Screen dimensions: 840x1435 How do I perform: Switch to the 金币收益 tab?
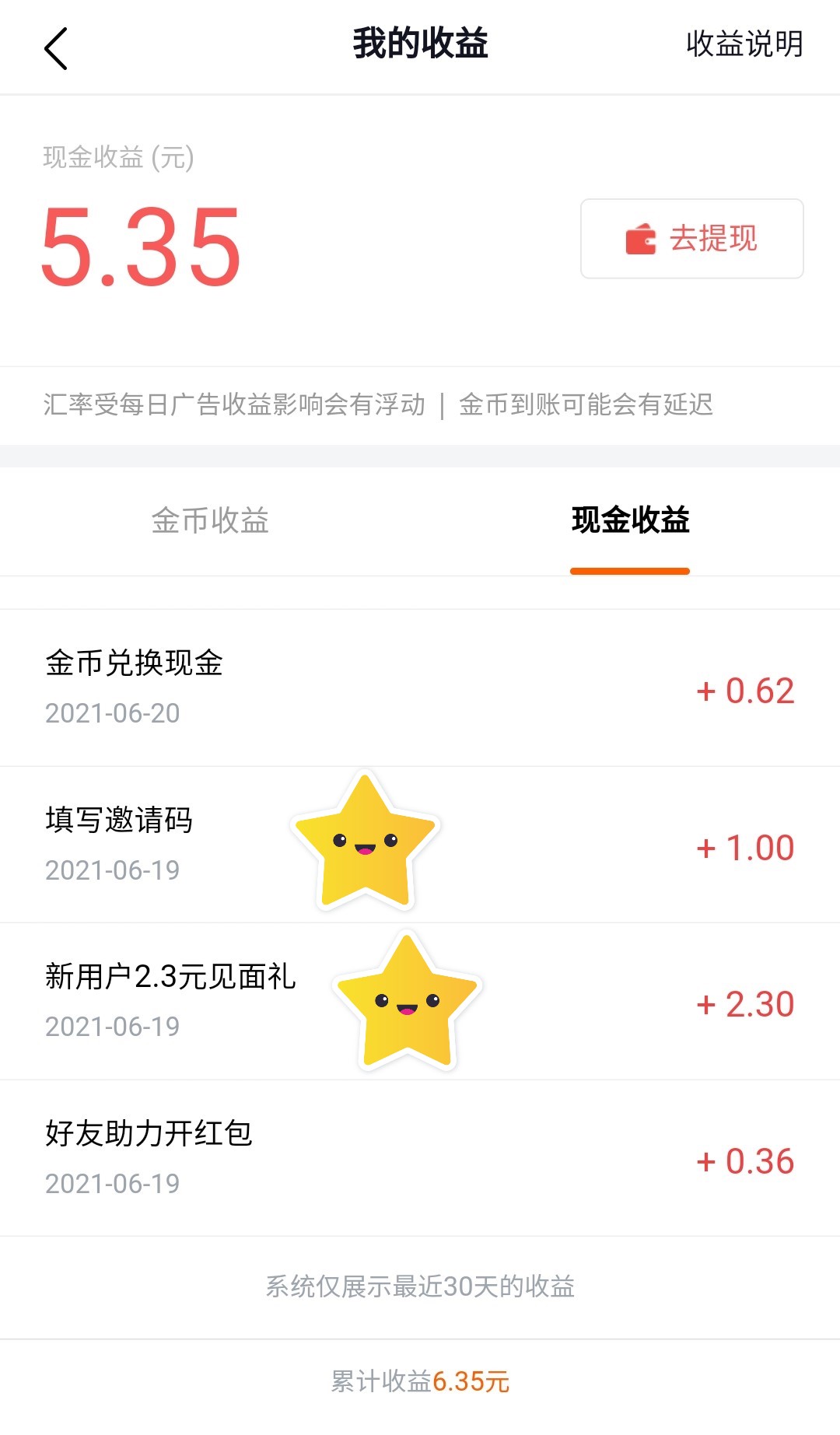pos(210,520)
